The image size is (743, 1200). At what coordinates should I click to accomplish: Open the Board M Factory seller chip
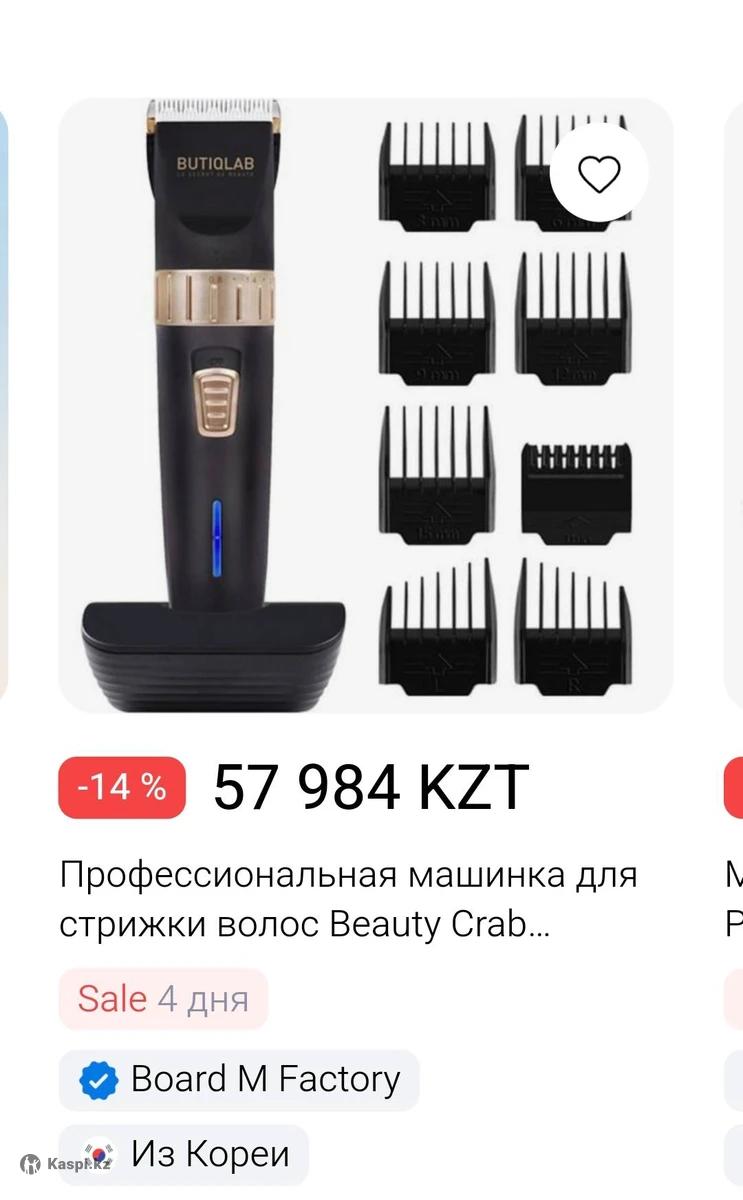click(x=240, y=1080)
